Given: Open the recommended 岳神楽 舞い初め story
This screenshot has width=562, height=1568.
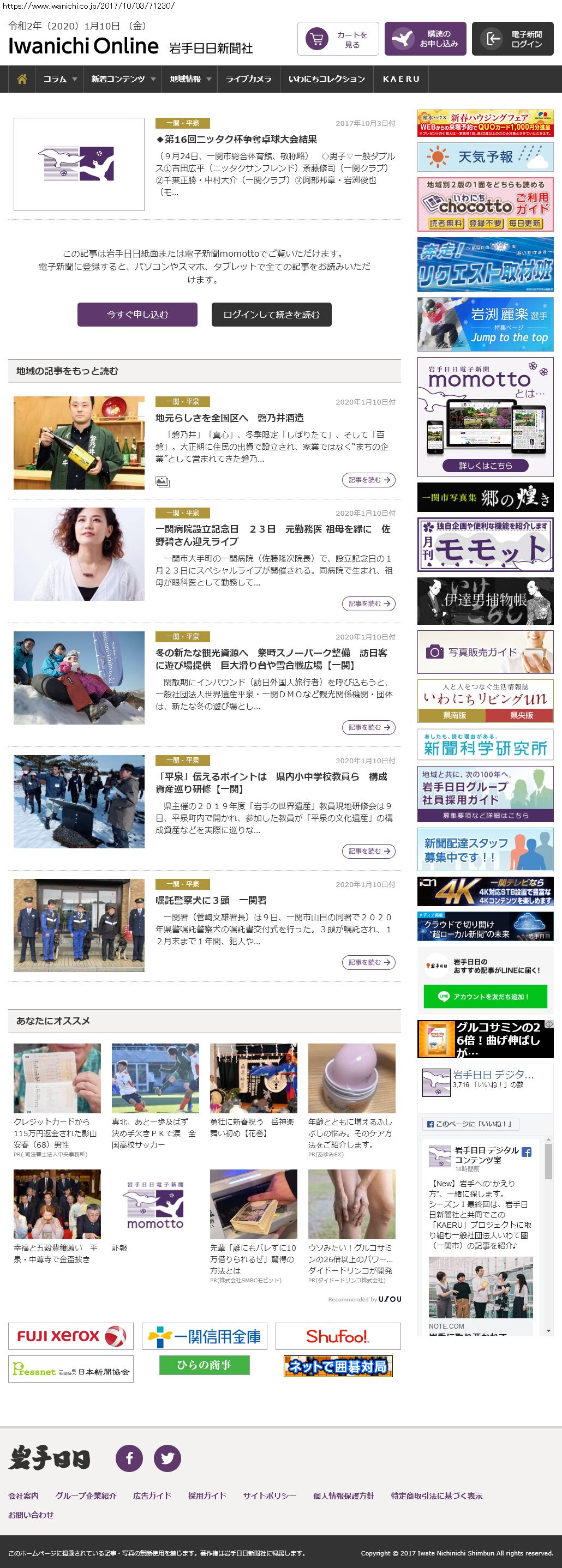Looking at the screenshot, I should pyautogui.click(x=253, y=1127).
